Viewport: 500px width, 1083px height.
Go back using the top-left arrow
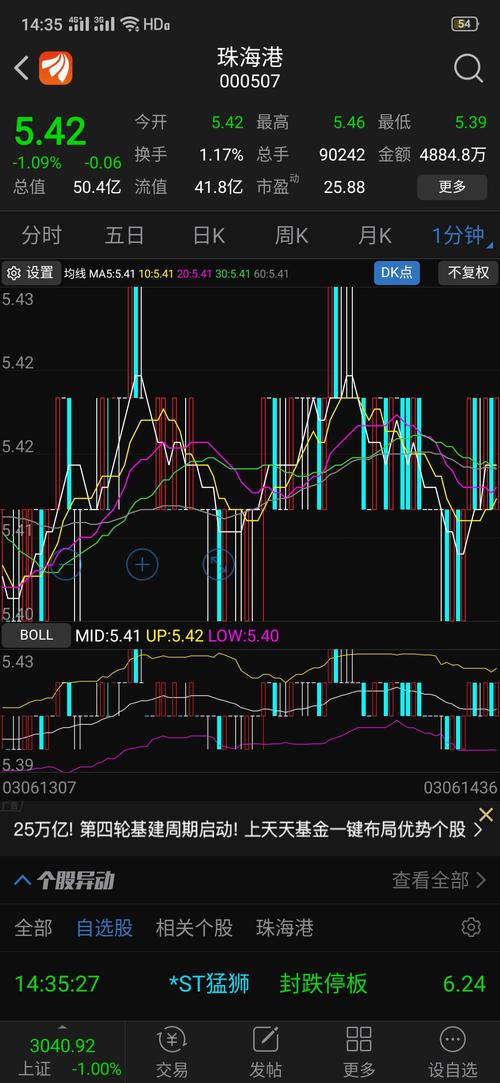(x=22, y=68)
